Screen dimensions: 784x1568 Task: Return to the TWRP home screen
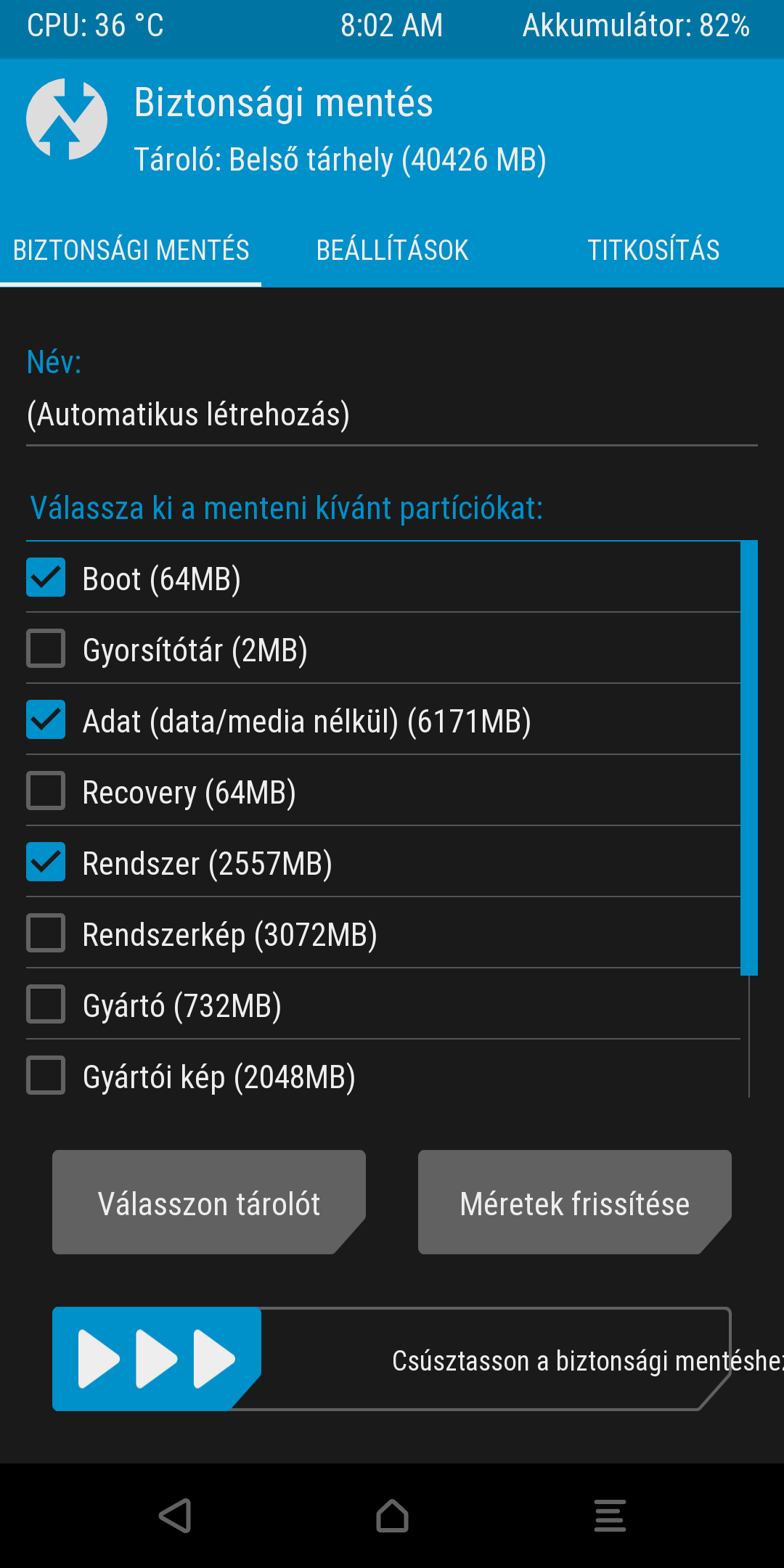pos(392,1516)
